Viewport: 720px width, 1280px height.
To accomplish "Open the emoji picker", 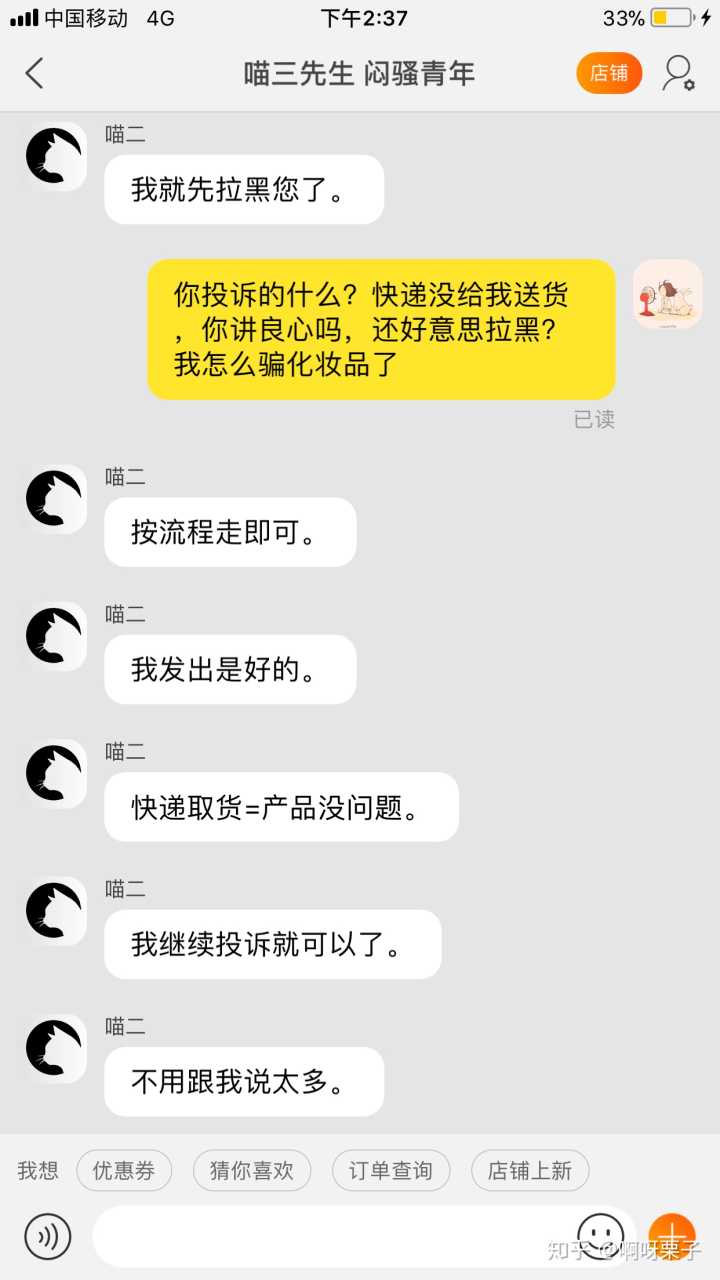I will coord(600,1235).
